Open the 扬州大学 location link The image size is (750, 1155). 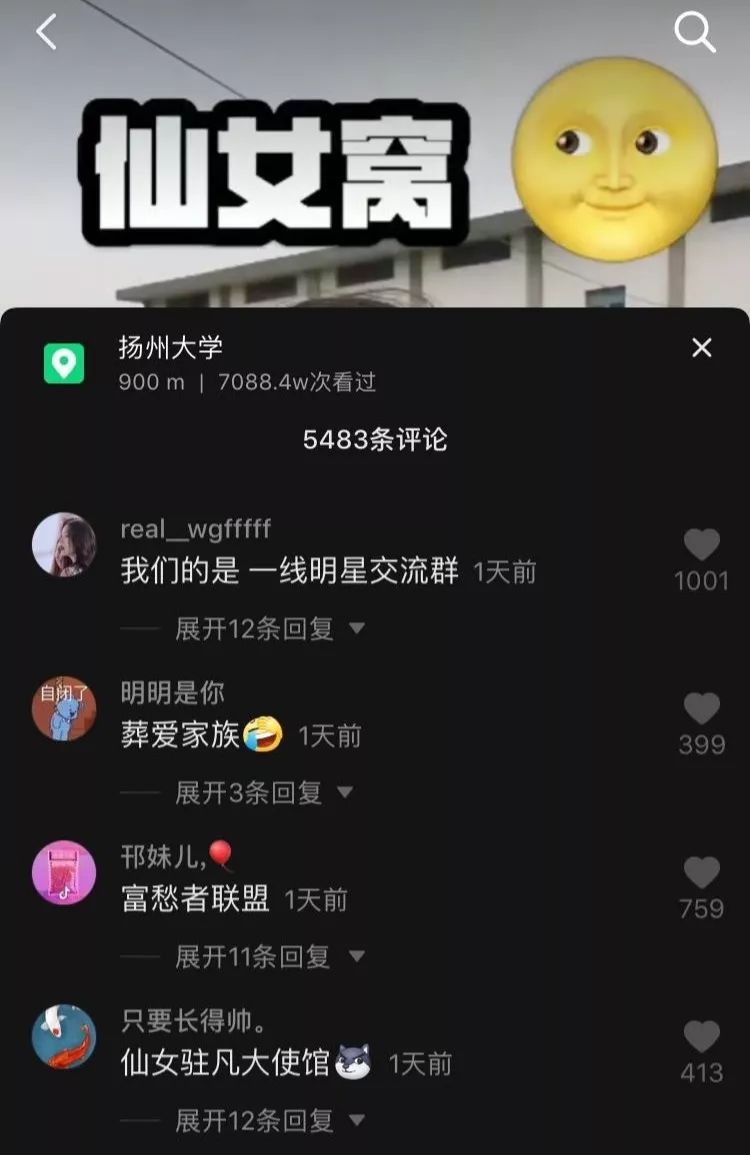pos(170,349)
